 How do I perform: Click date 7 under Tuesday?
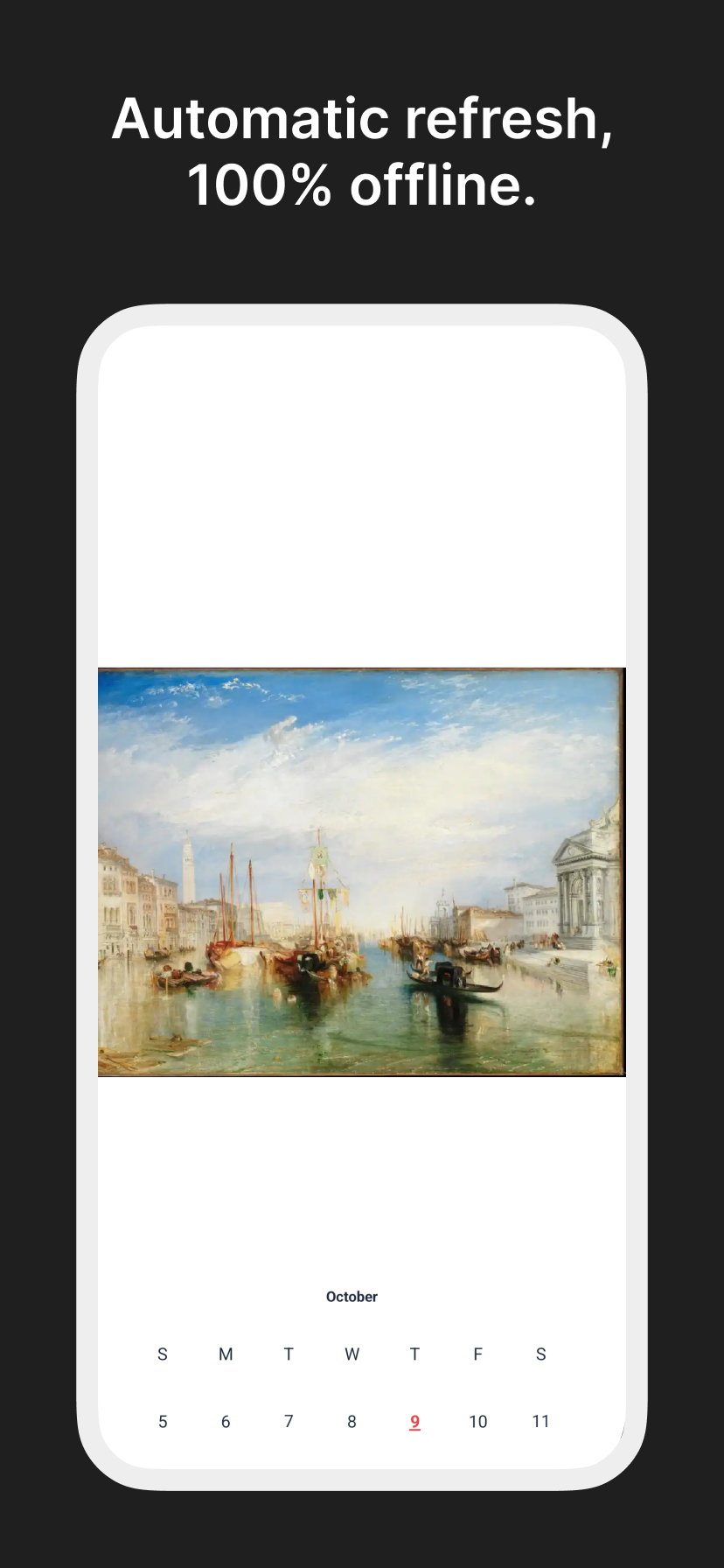[289, 1421]
